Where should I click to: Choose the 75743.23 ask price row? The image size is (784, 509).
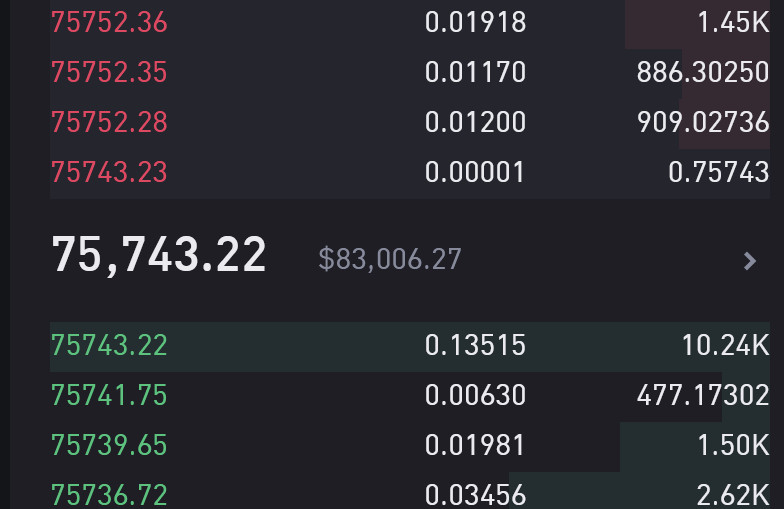410,173
